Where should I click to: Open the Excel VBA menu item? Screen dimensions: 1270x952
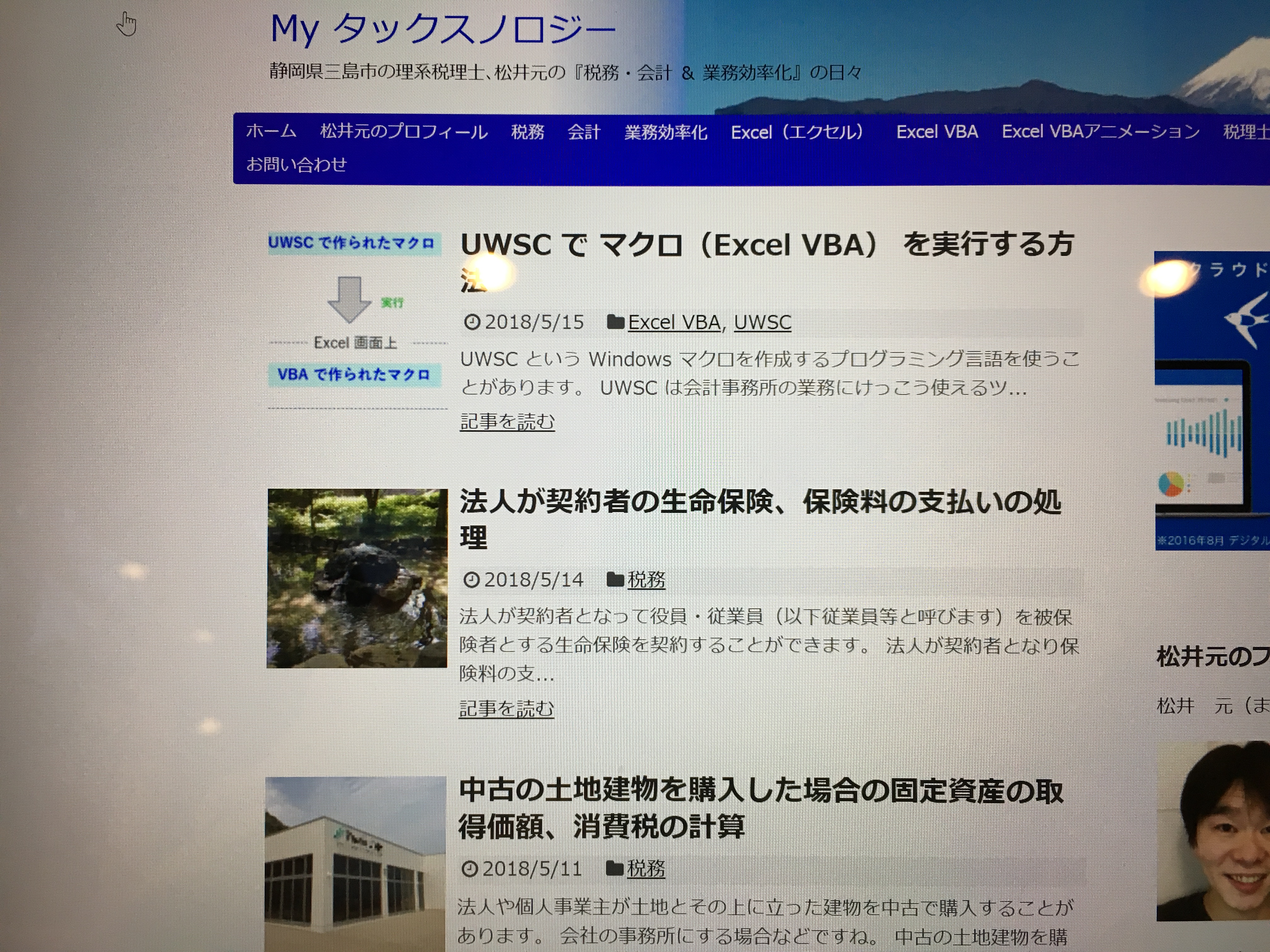click(937, 132)
